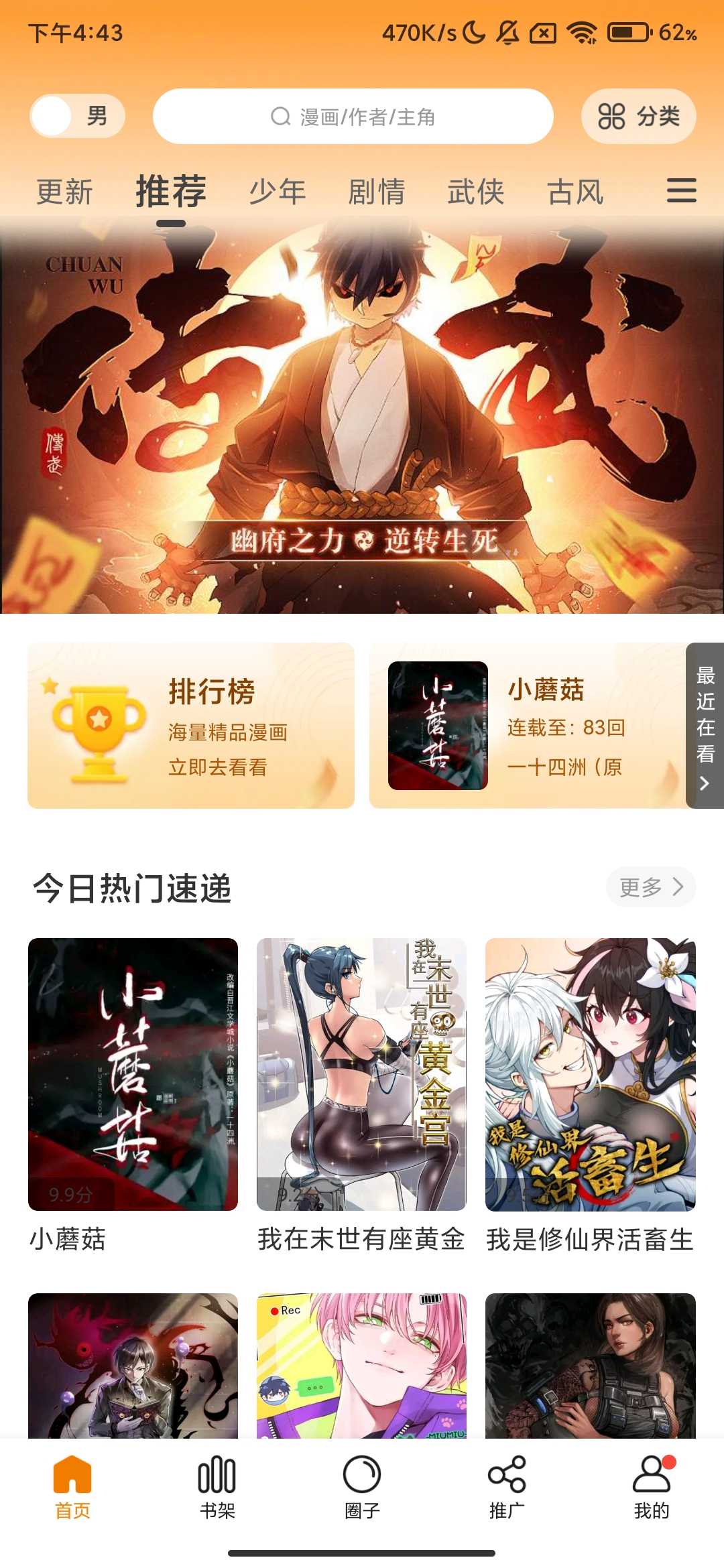Screen dimensions: 724x1568
Task: Go to the 武侠 tab
Action: point(476,192)
